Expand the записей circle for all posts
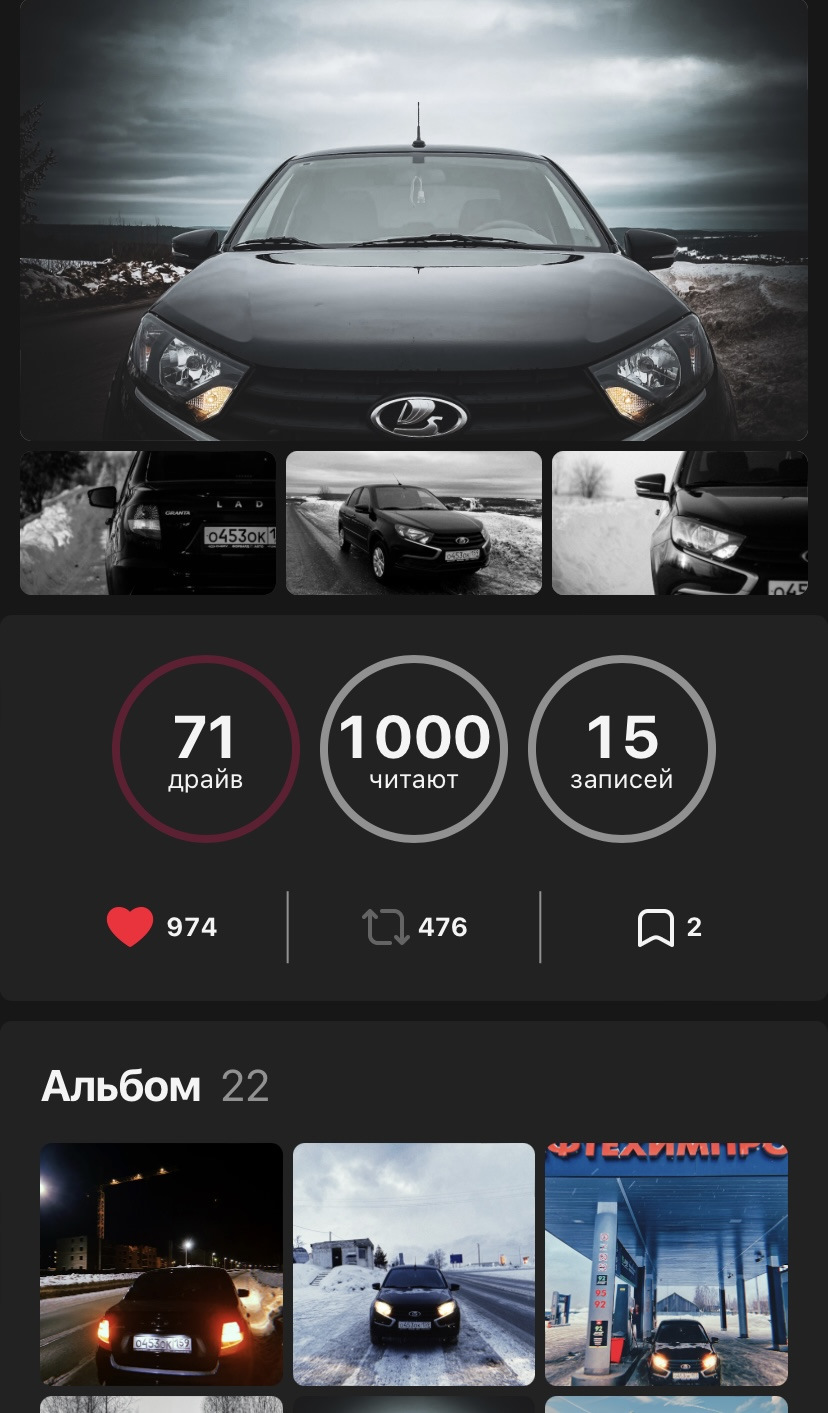The width and height of the screenshot is (828, 1413). (x=622, y=750)
